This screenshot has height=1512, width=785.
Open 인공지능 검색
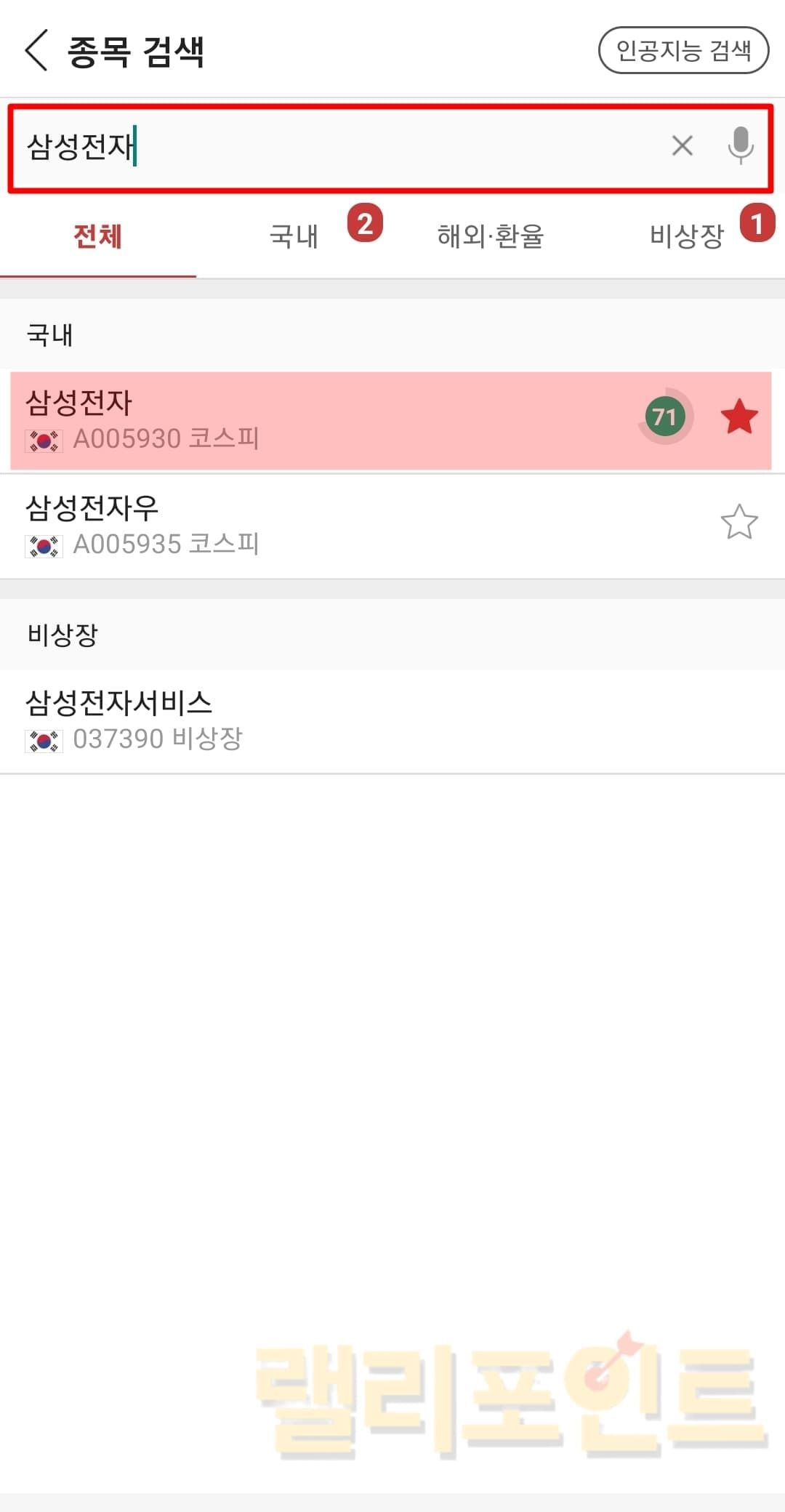[x=683, y=50]
